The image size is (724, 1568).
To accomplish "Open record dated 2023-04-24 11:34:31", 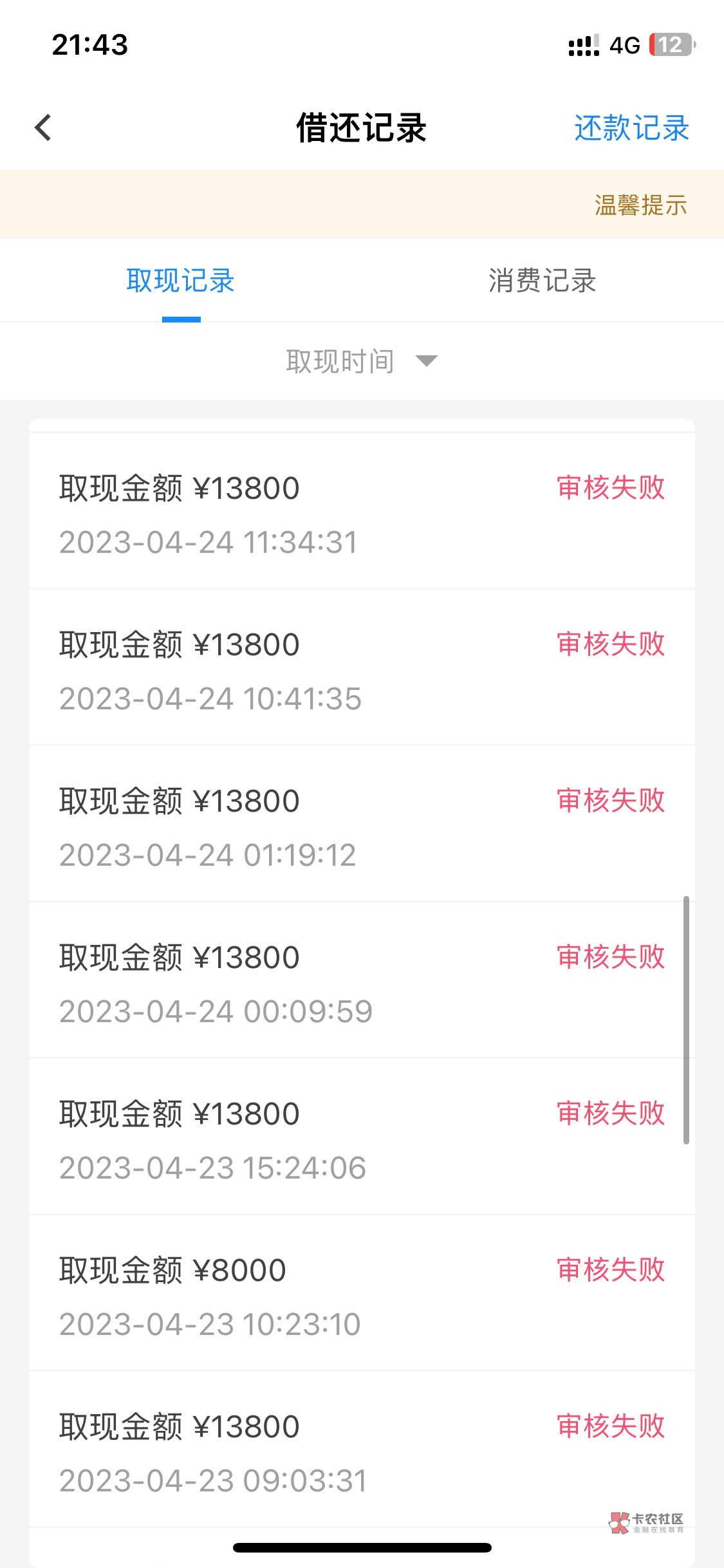I will 362,514.
